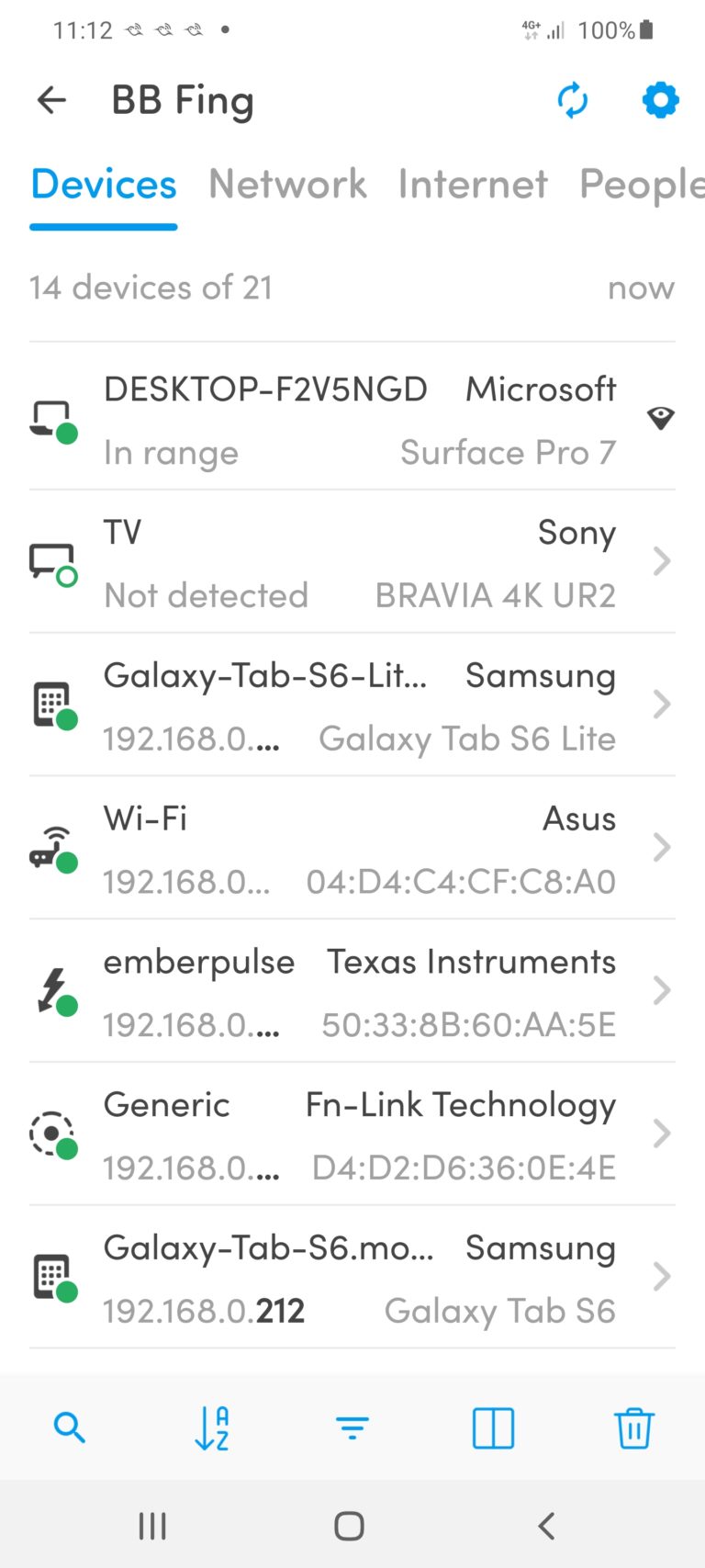Viewport: 705px width, 1568px height.
Task: Navigate back using the top arrow
Action: pos(51,100)
